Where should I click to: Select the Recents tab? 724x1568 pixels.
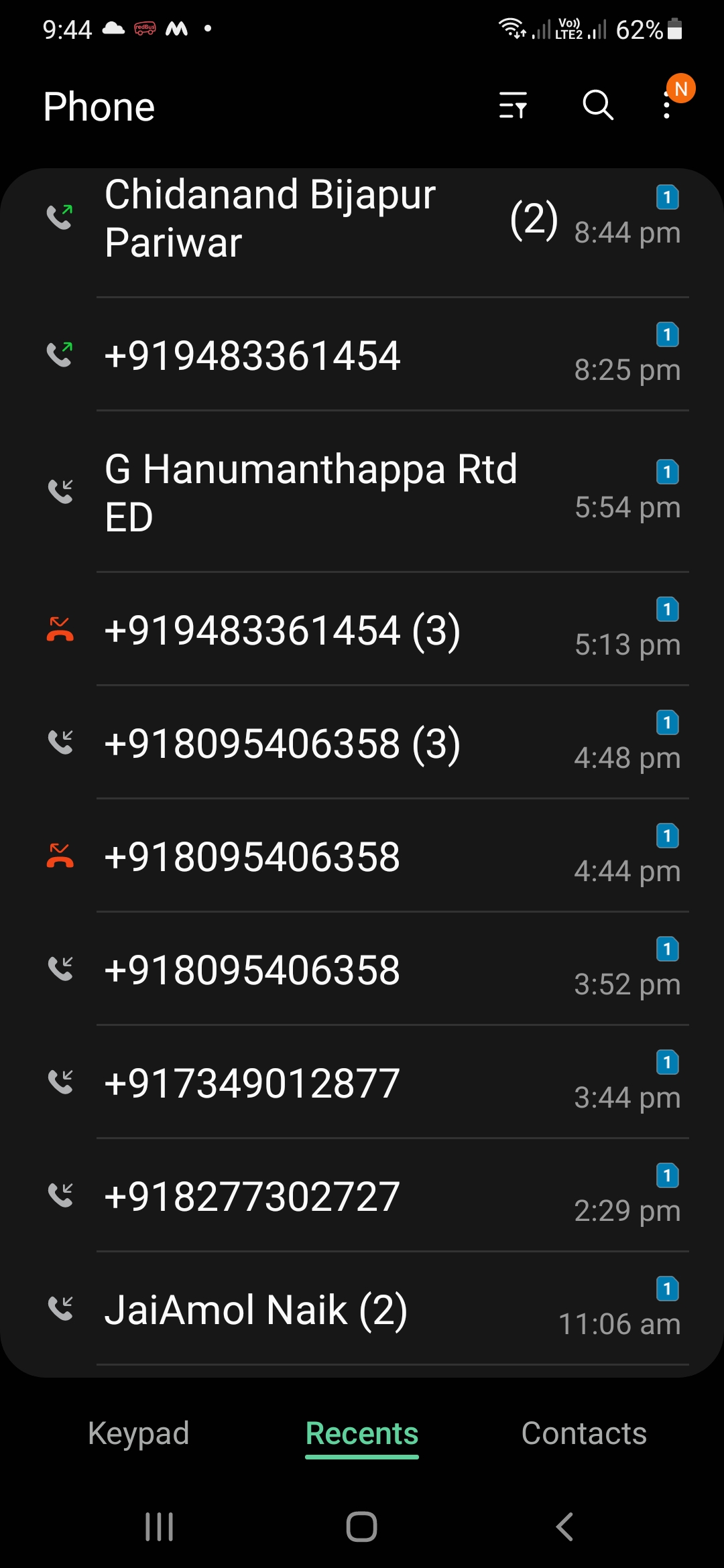click(362, 1433)
